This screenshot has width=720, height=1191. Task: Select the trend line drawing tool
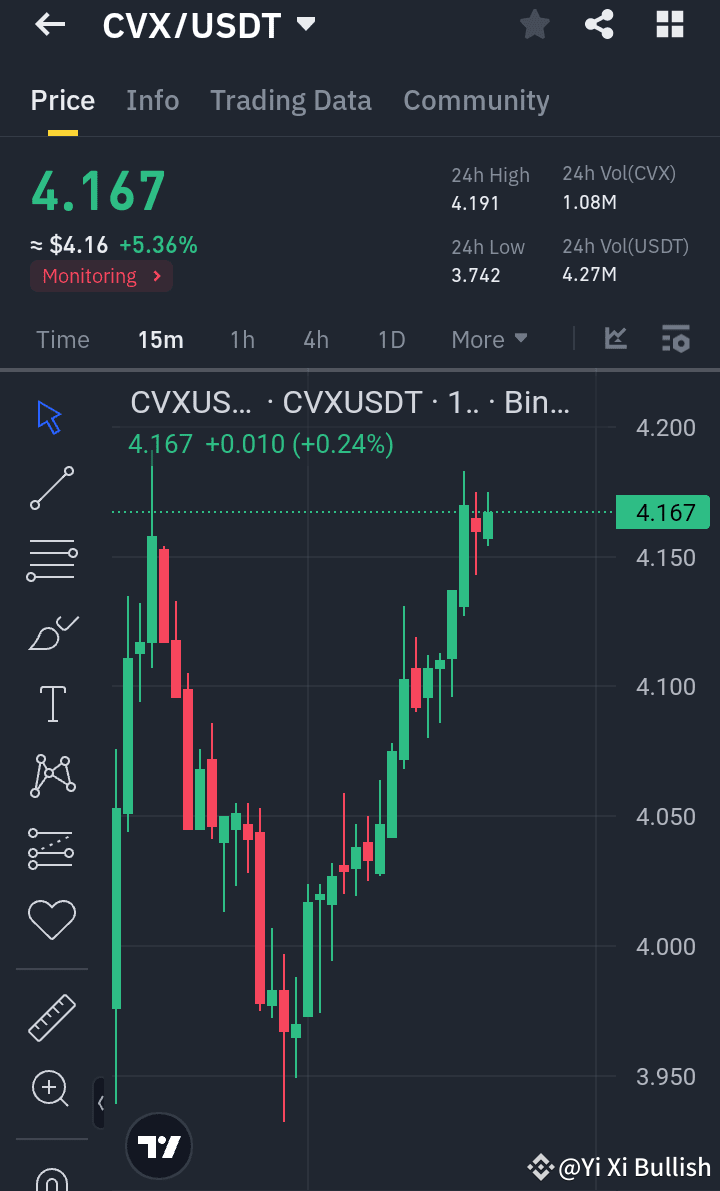[51, 489]
